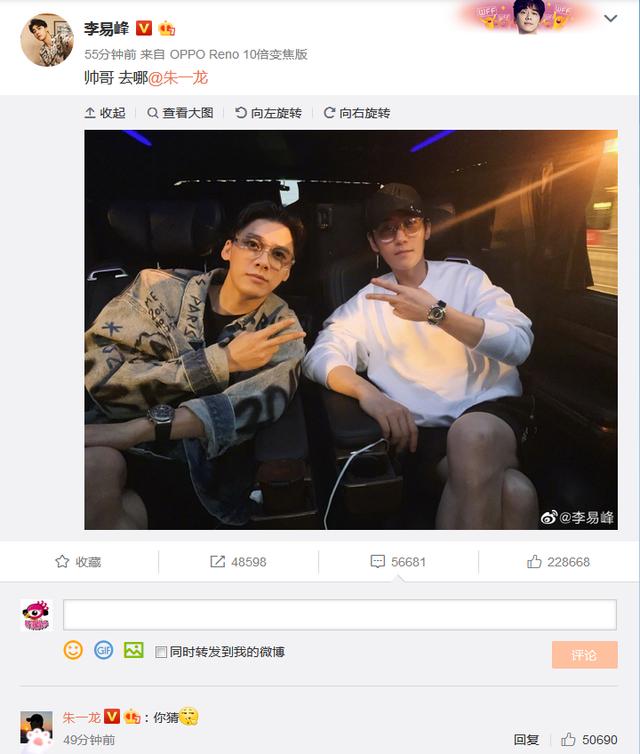Check 同时转发到我的微博 box

click(x=161, y=651)
